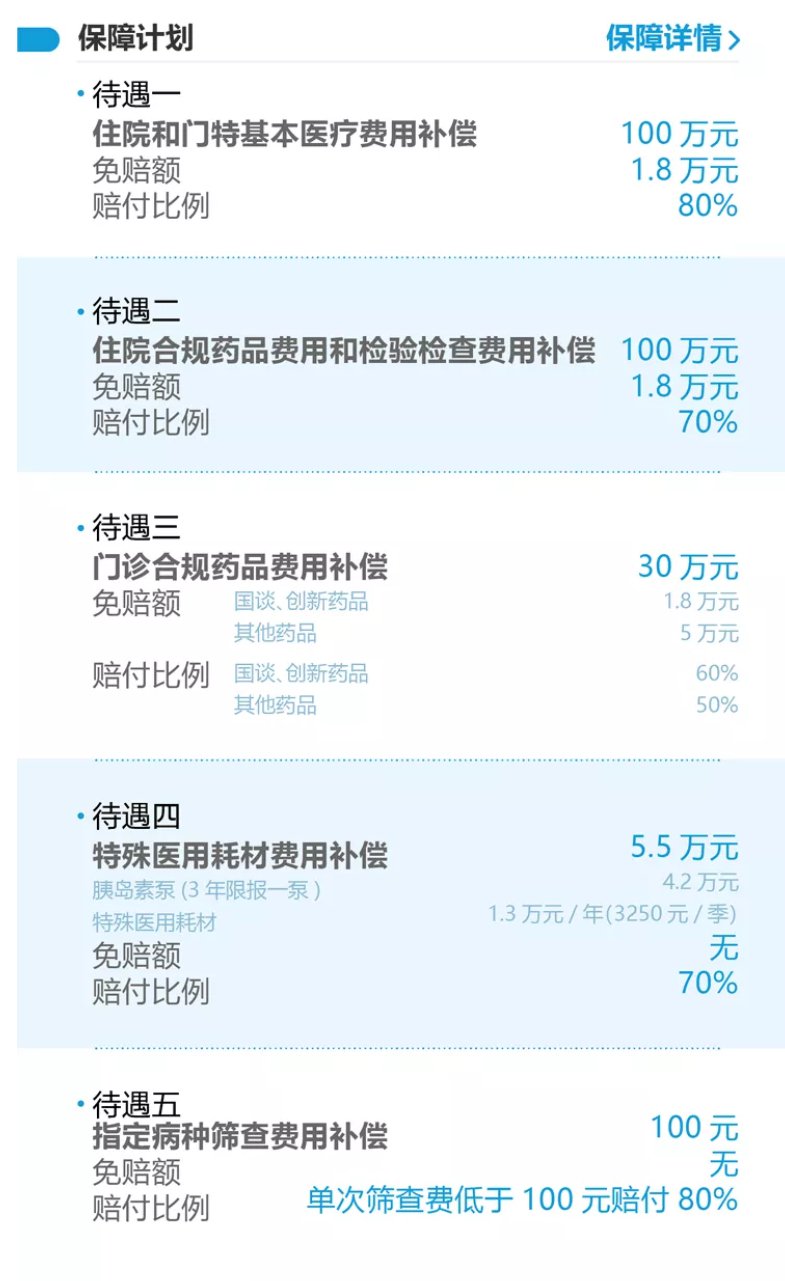
Task: Open the 保障详情 link
Action: pos(672,39)
